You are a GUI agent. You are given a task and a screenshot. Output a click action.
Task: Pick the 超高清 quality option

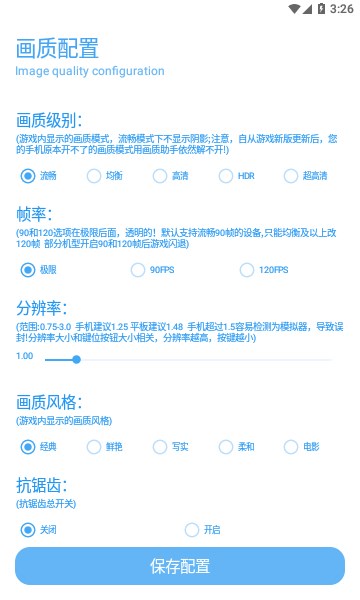pos(306,176)
